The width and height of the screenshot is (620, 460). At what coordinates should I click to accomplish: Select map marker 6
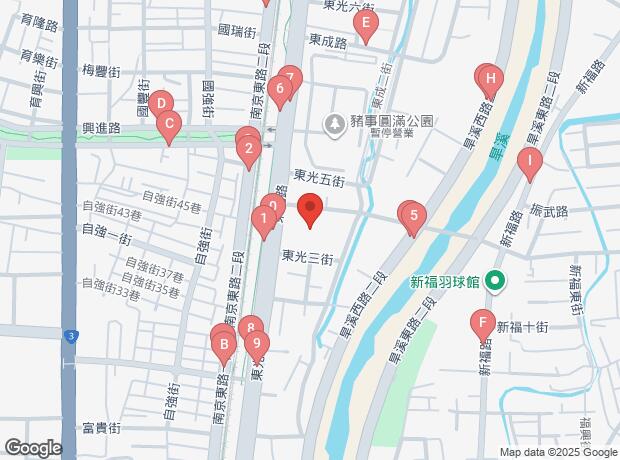tap(280, 90)
